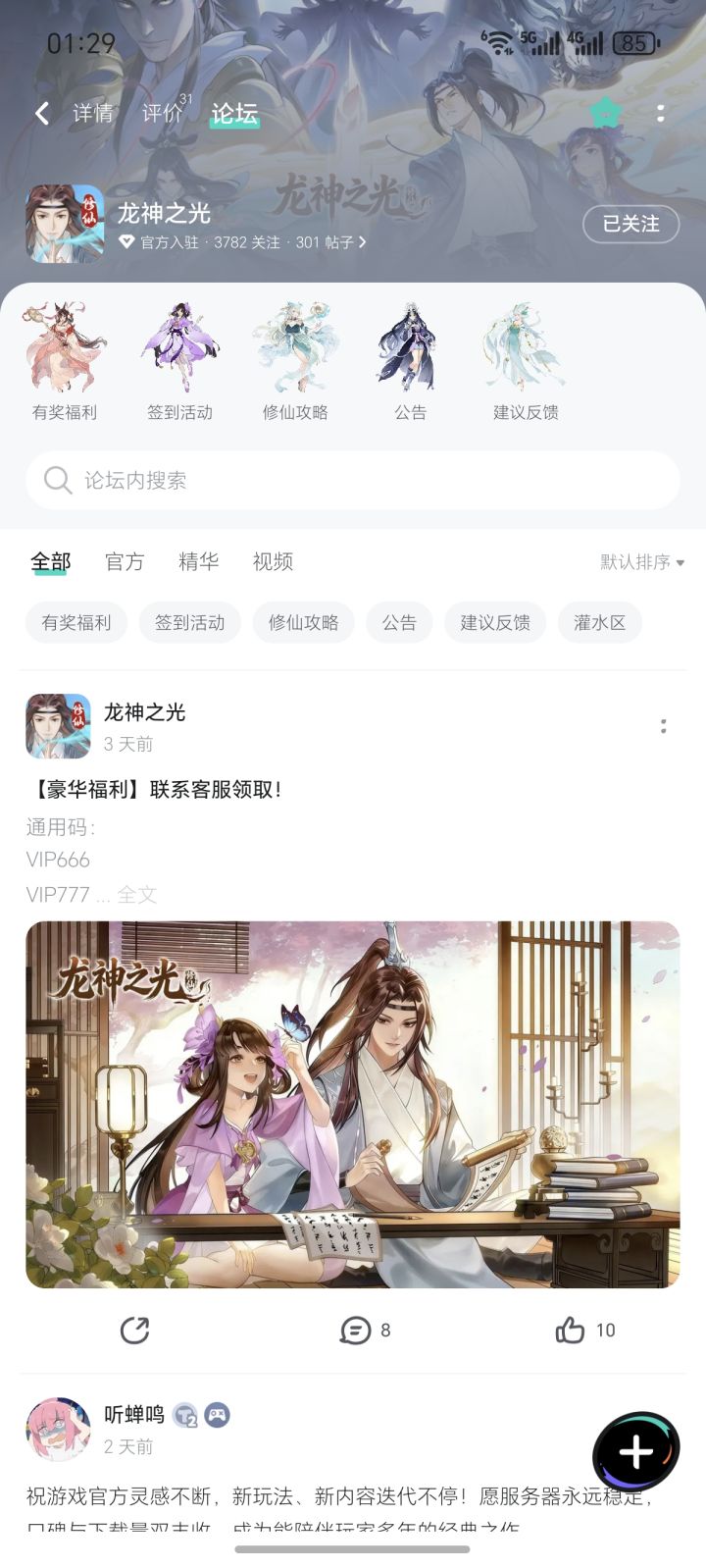Viewport: 706px width, 1568px height.
Task: Open the 修仙攻略 category shortcut
Action: 295,358
